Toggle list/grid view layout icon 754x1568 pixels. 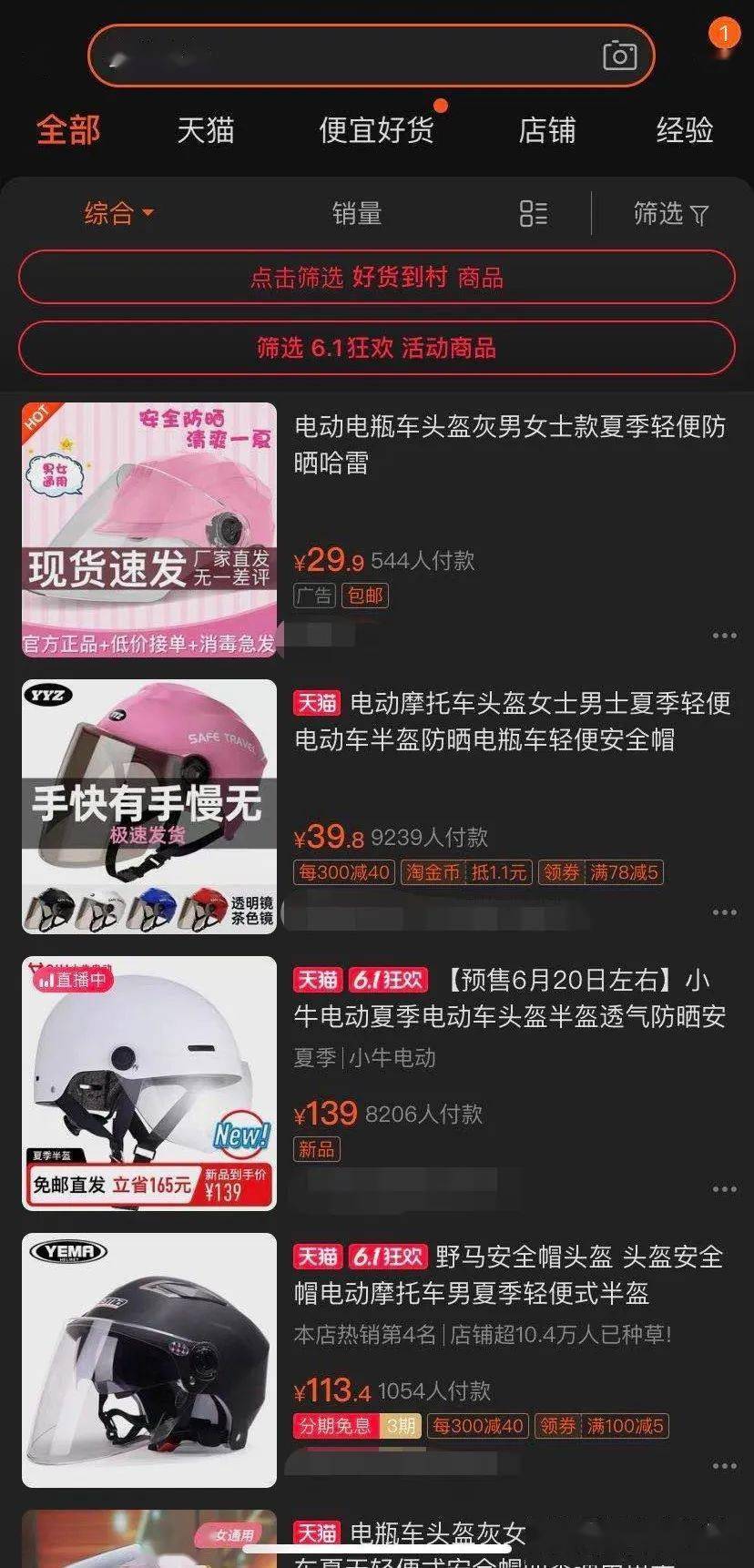[x=533, y=214]
